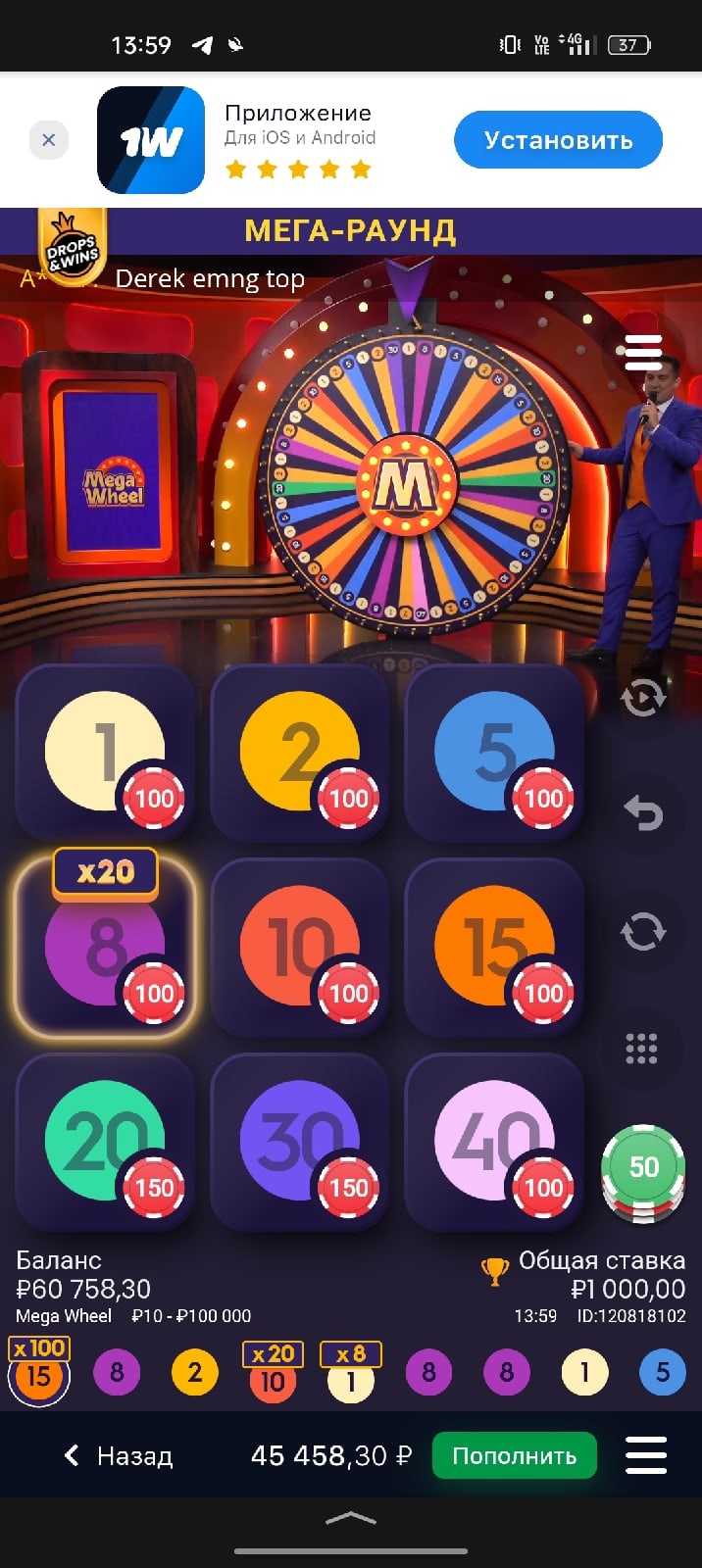Image resolution: width=702 pixels, height=1568 pixels.
Task: Place a bet on number 20
Action: coord(105,1142)
